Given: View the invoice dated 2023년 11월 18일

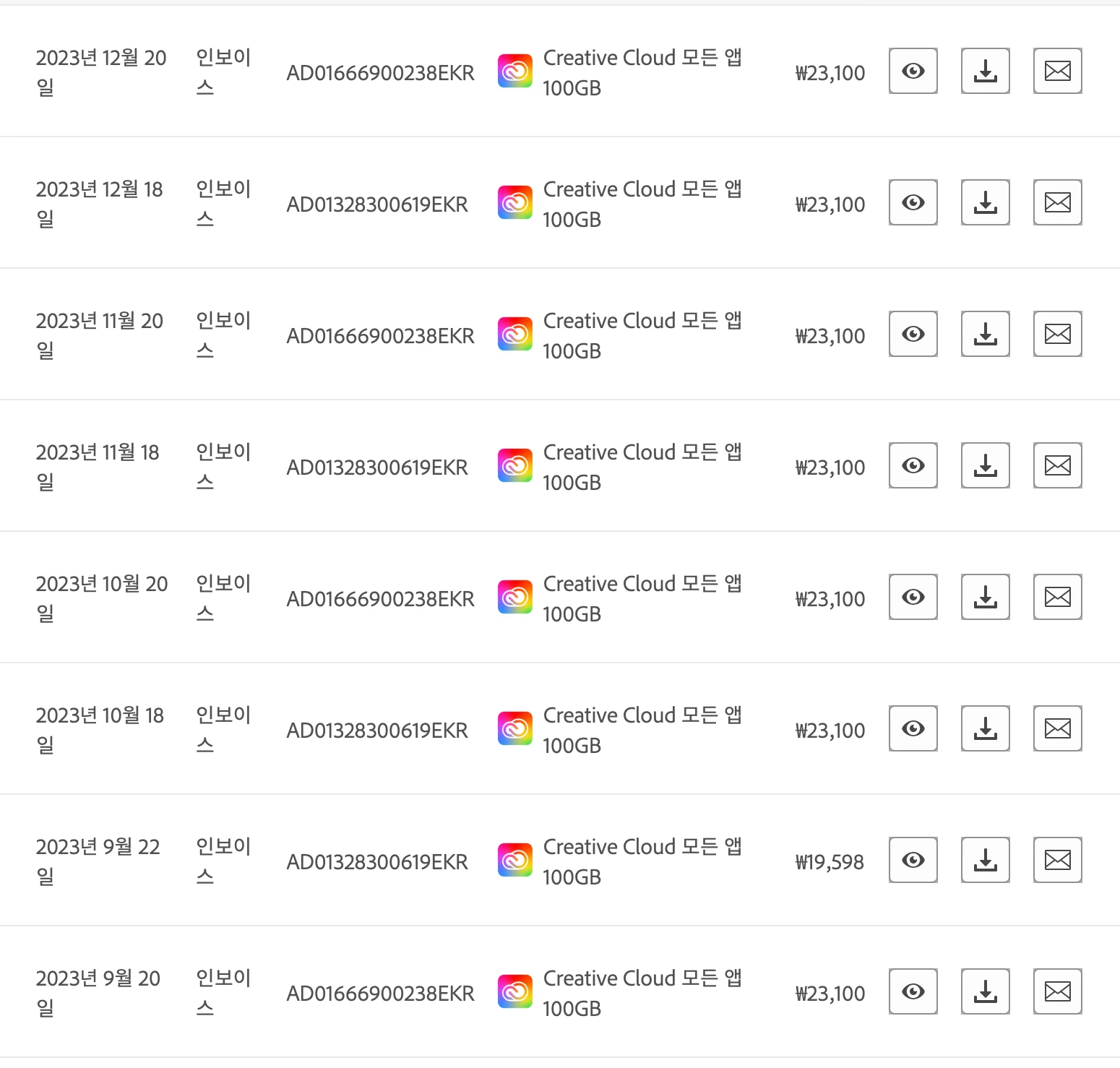Looking at the screenshot, I should [913, 465].
